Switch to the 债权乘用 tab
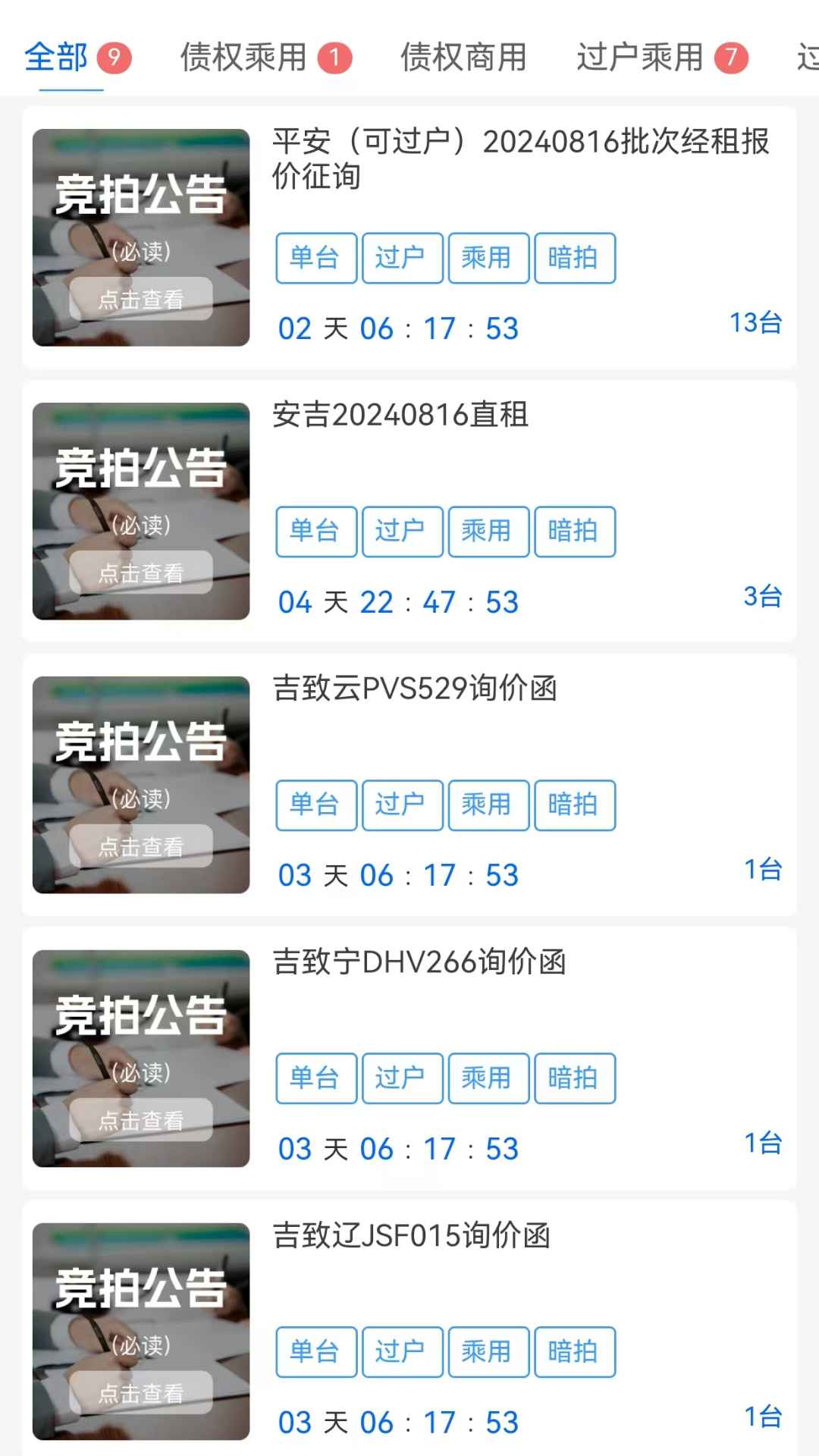 point(243,57)
